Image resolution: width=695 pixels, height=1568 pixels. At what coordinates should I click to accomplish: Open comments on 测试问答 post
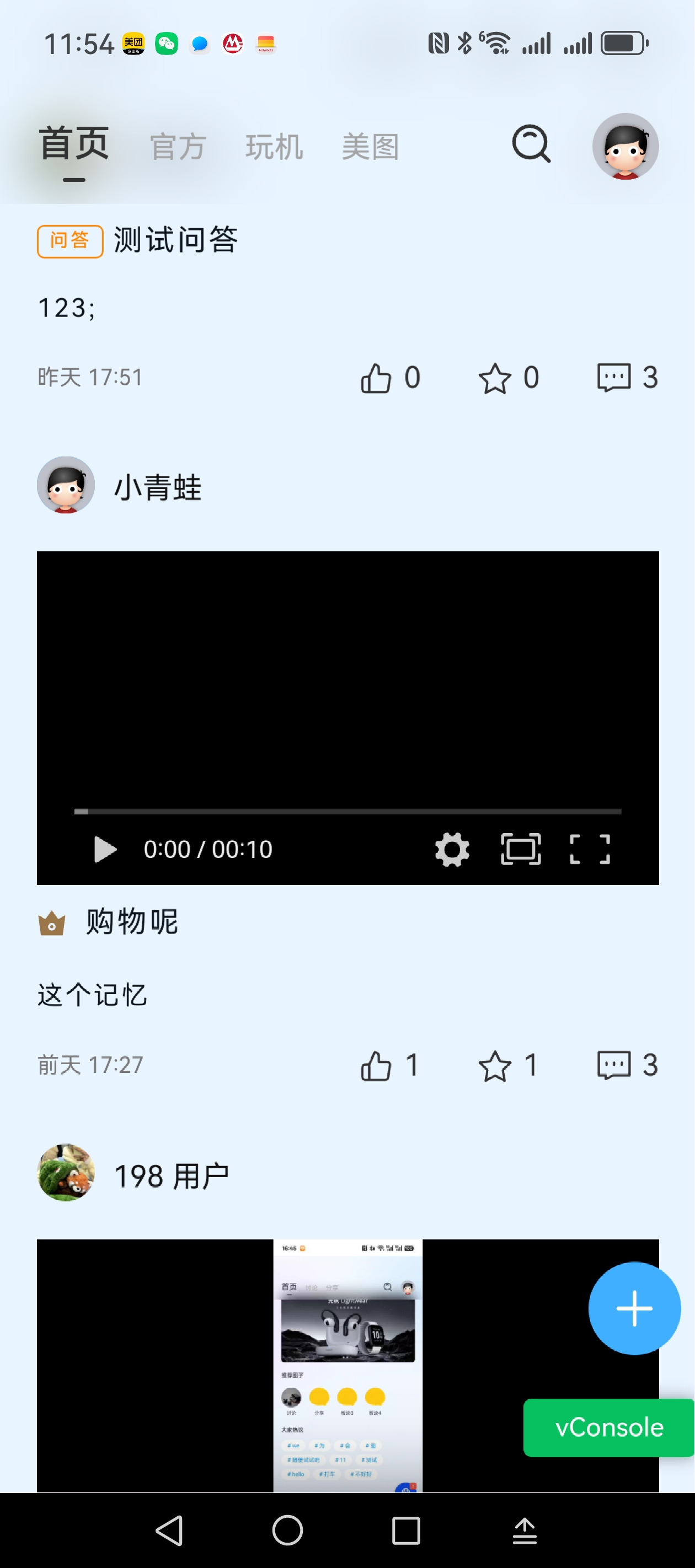pos(613,378)
